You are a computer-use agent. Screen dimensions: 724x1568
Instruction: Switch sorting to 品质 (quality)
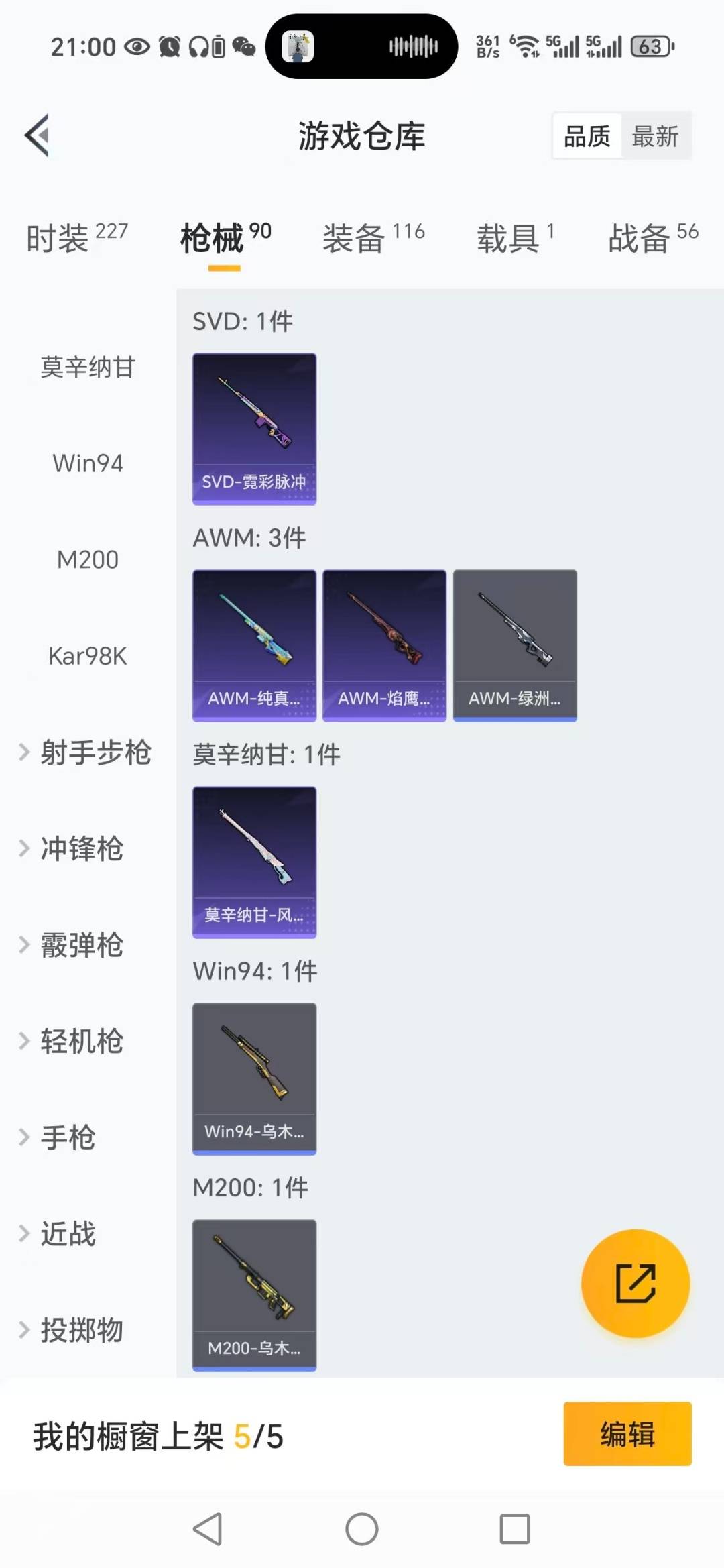(x=585, y=135)
